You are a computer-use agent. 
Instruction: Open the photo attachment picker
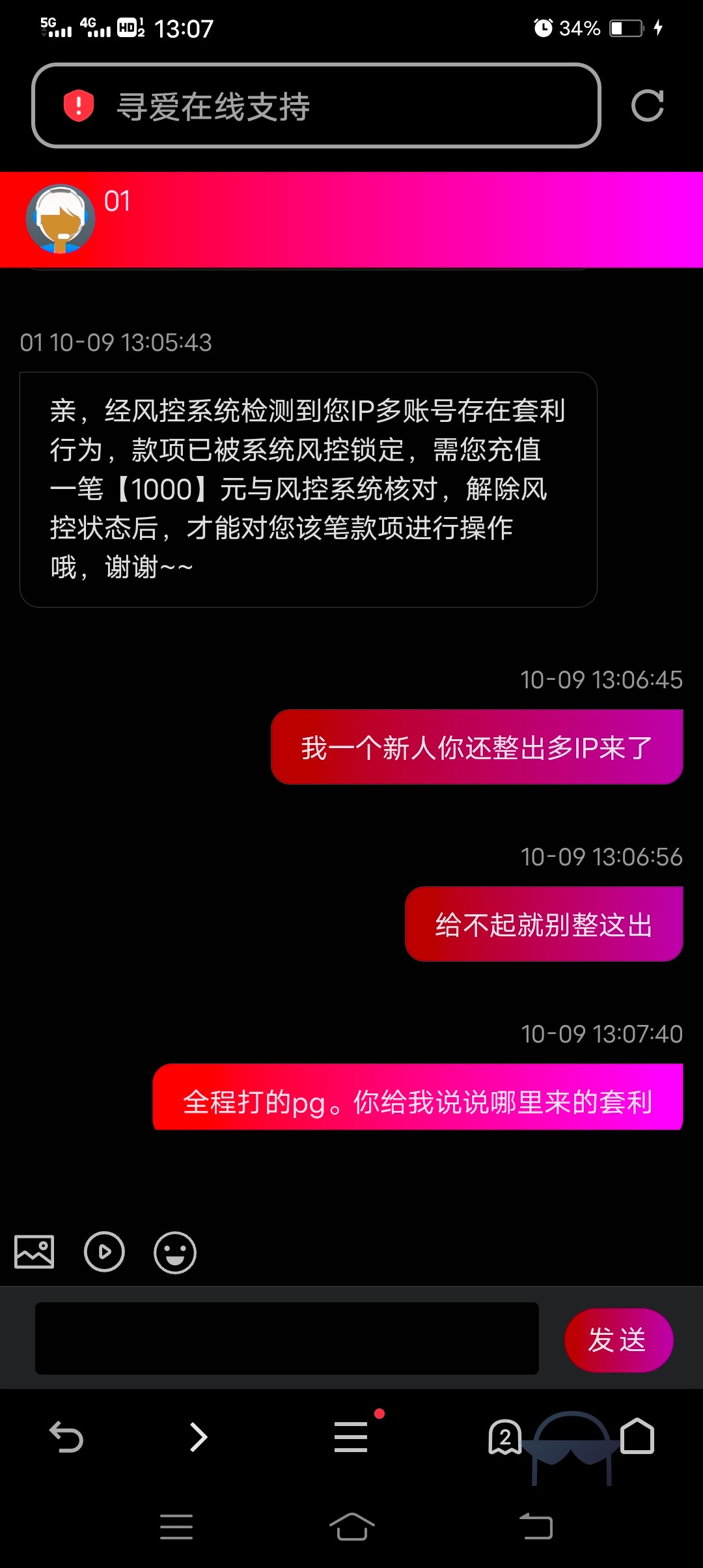pos(34,1252)
